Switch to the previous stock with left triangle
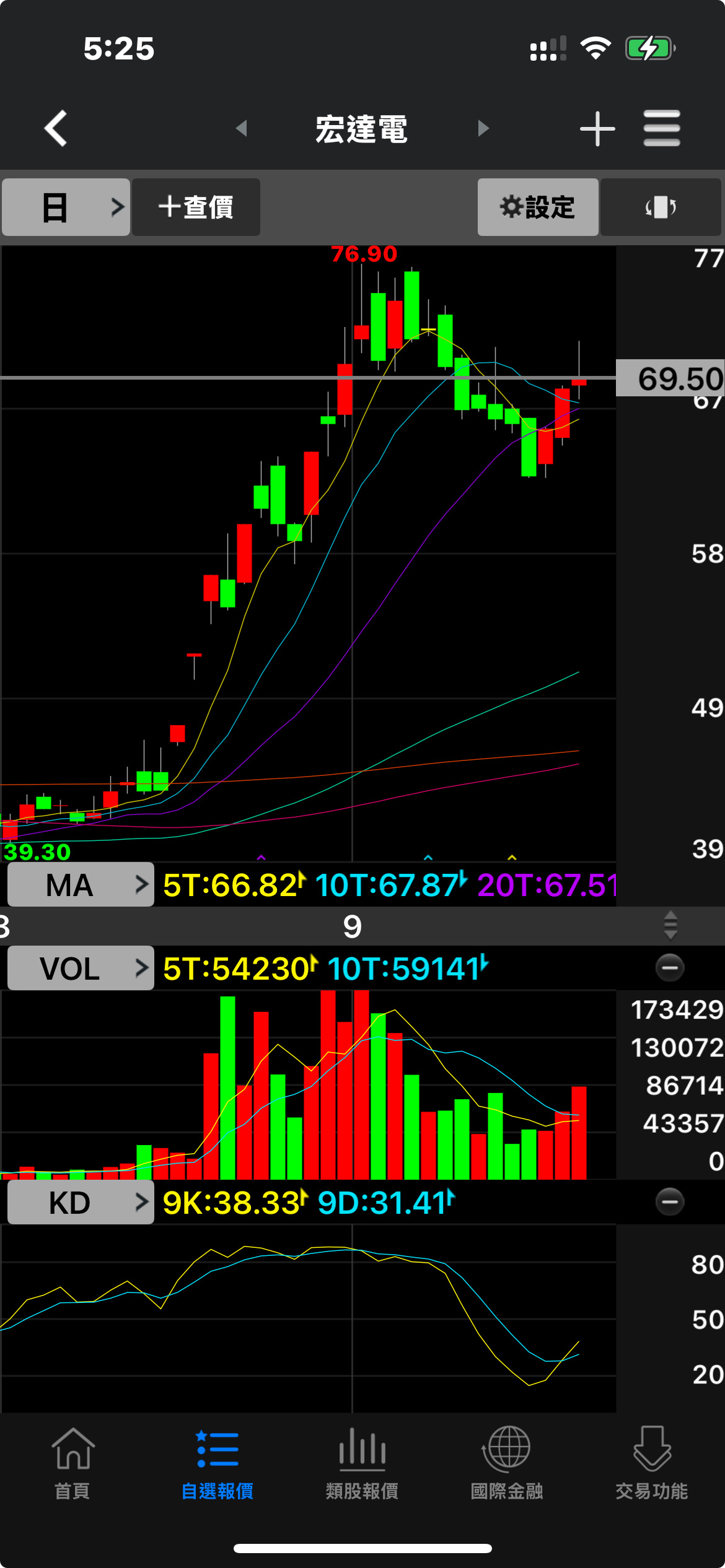 [x=242, y=128]
